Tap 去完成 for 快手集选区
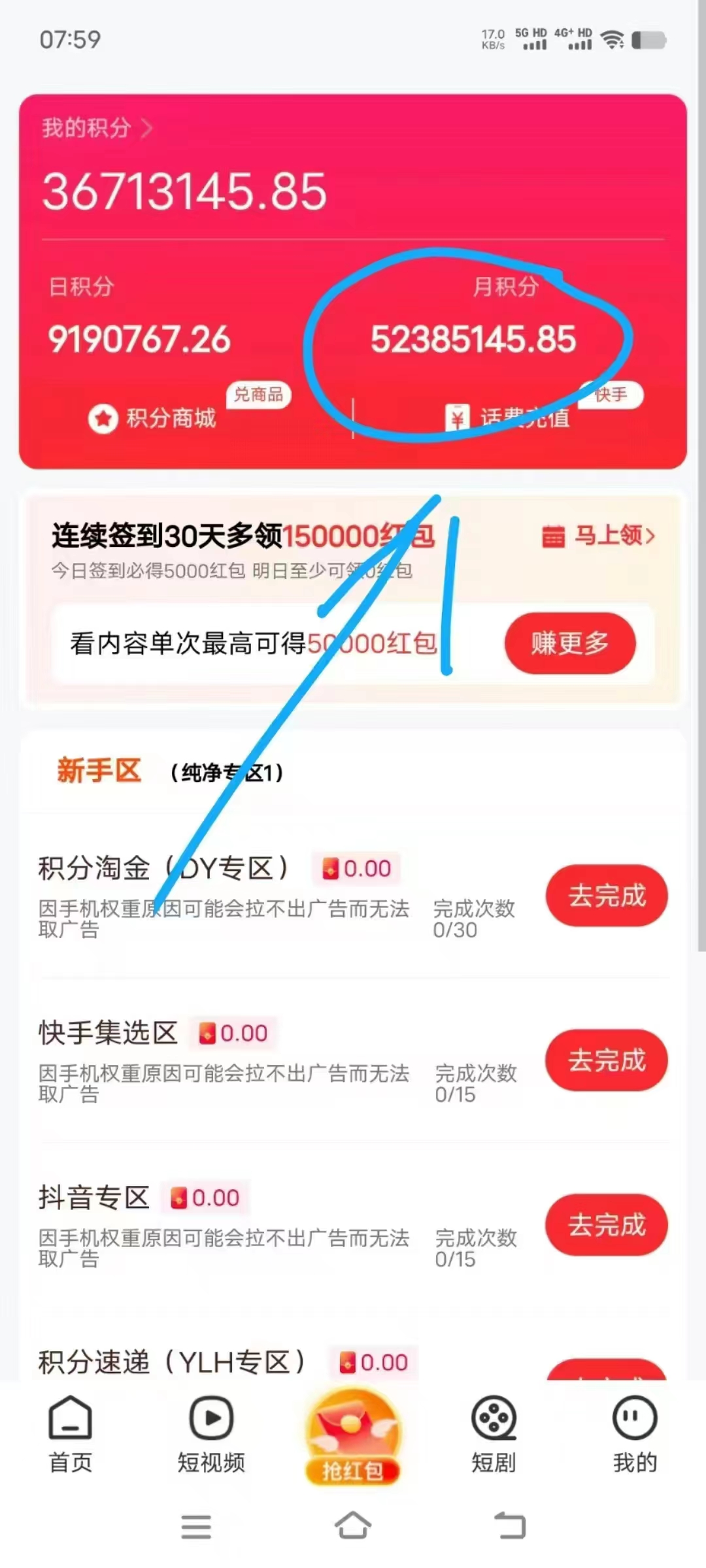Screen dimensions: 706x1568 (x=607, y=1060)
